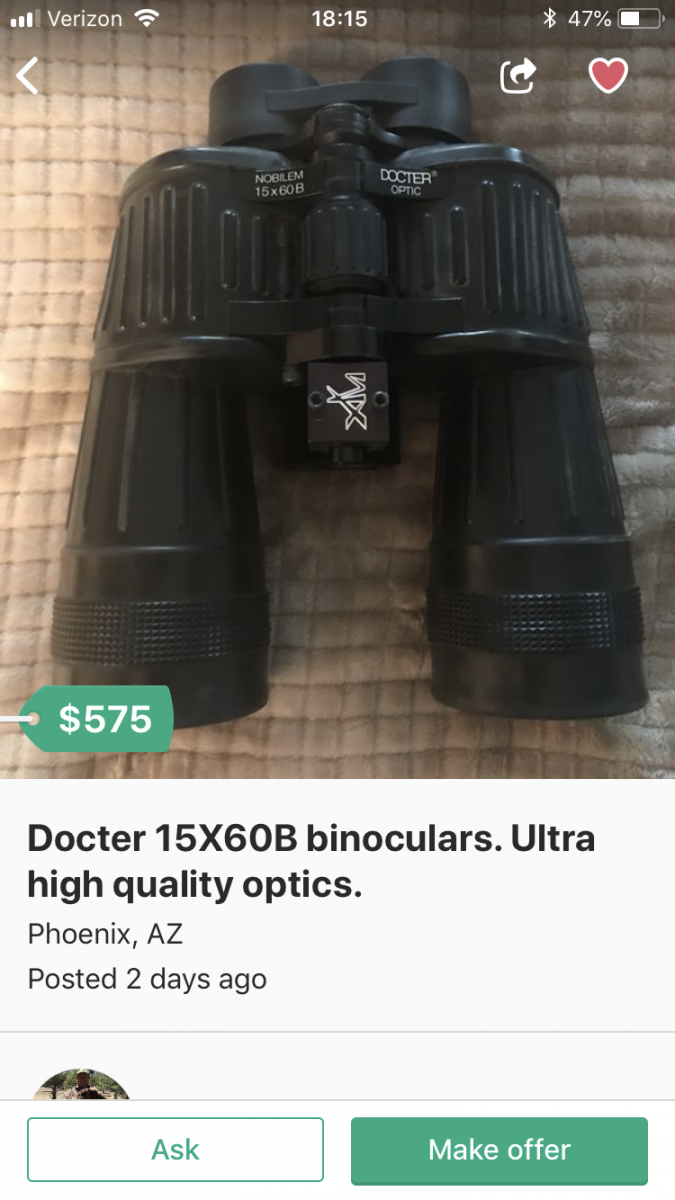Go back using the arrow
Image resolution: width=675 pixels, height=1200 pixels.
28,76
